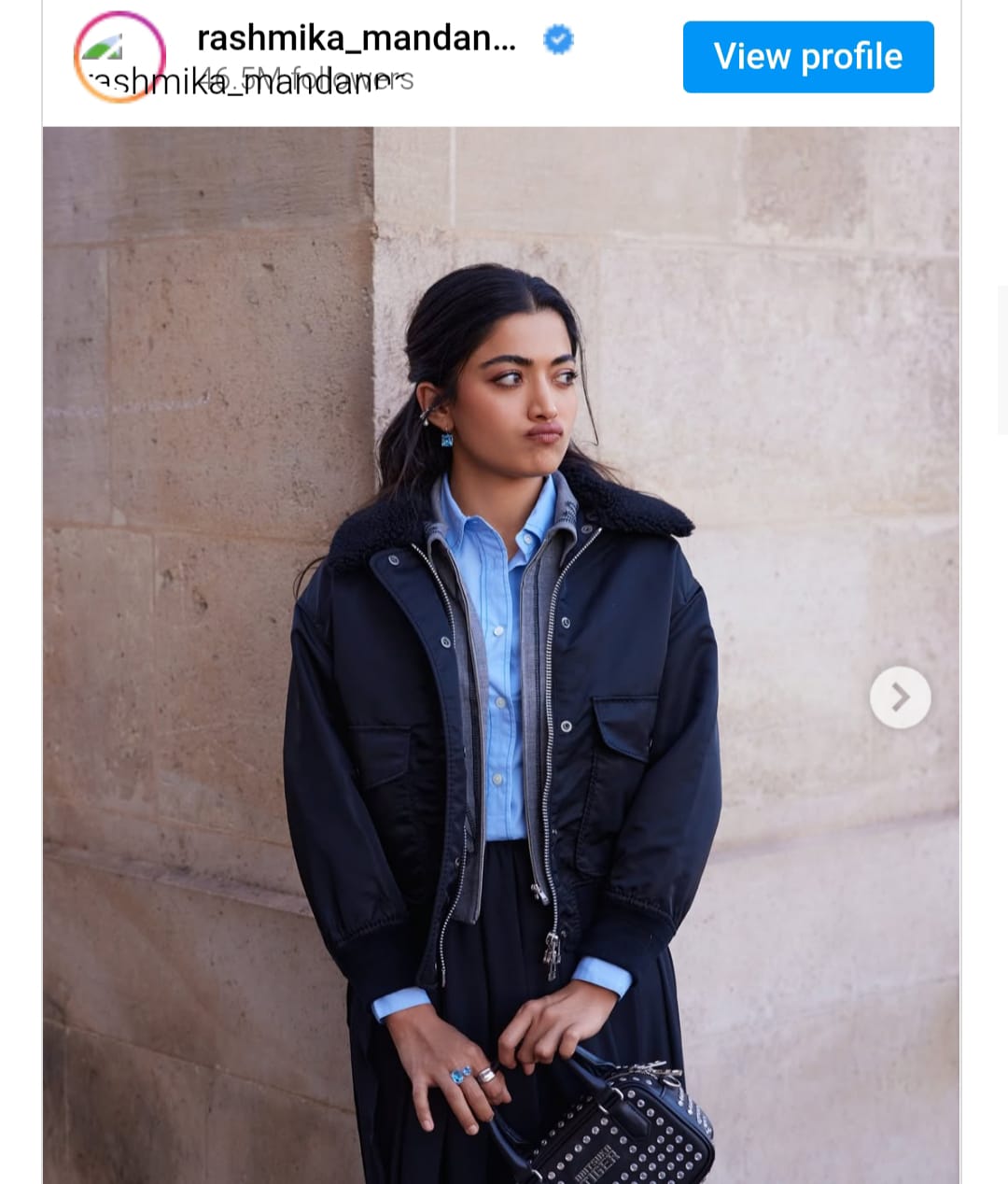Viewport: 1008px width, 1184px height.
Task: Tap the View profile button
Action: [807, 57]
